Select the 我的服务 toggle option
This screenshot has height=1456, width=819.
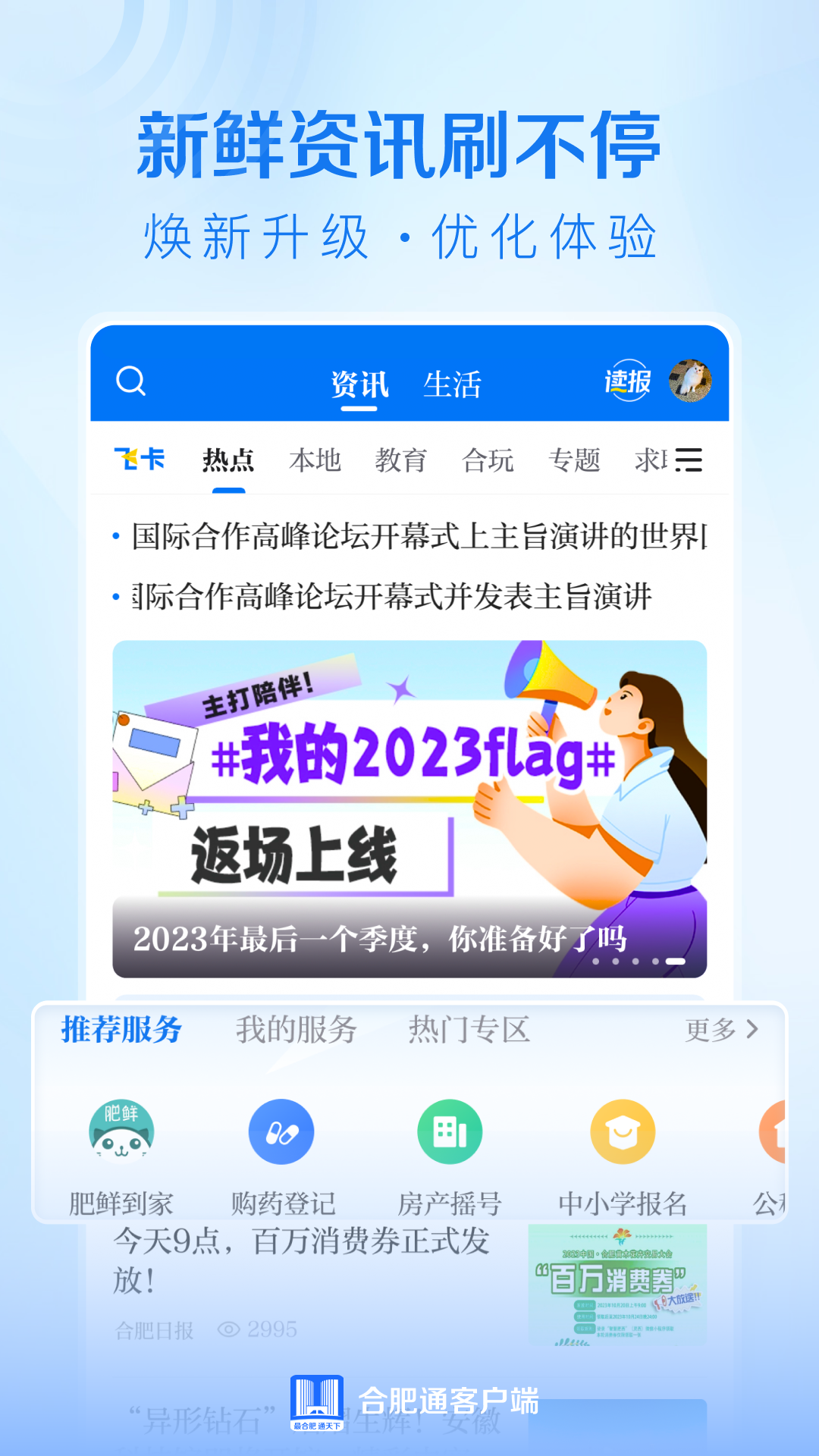pos(294,1029)
